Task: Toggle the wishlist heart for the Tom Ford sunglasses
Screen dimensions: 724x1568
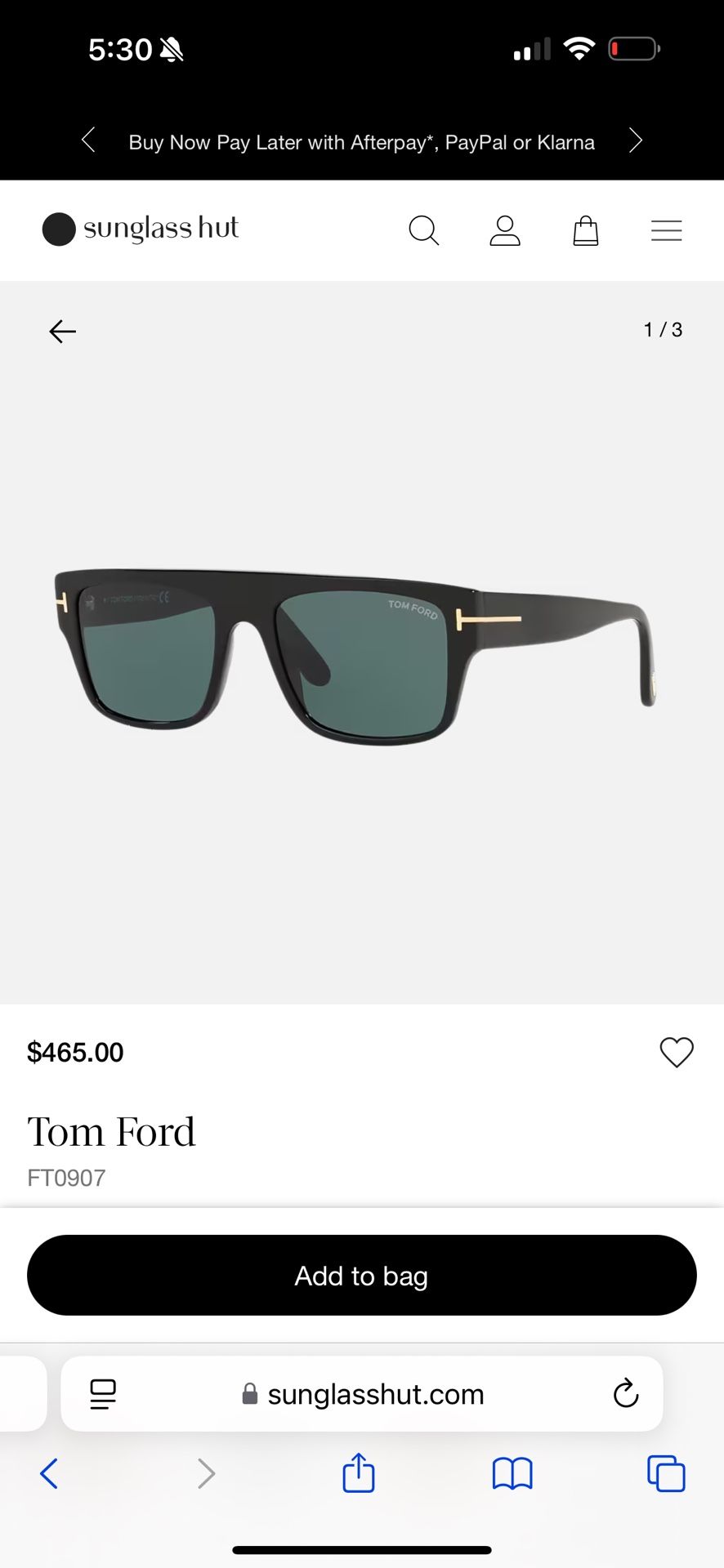Action: (676, 1053)
